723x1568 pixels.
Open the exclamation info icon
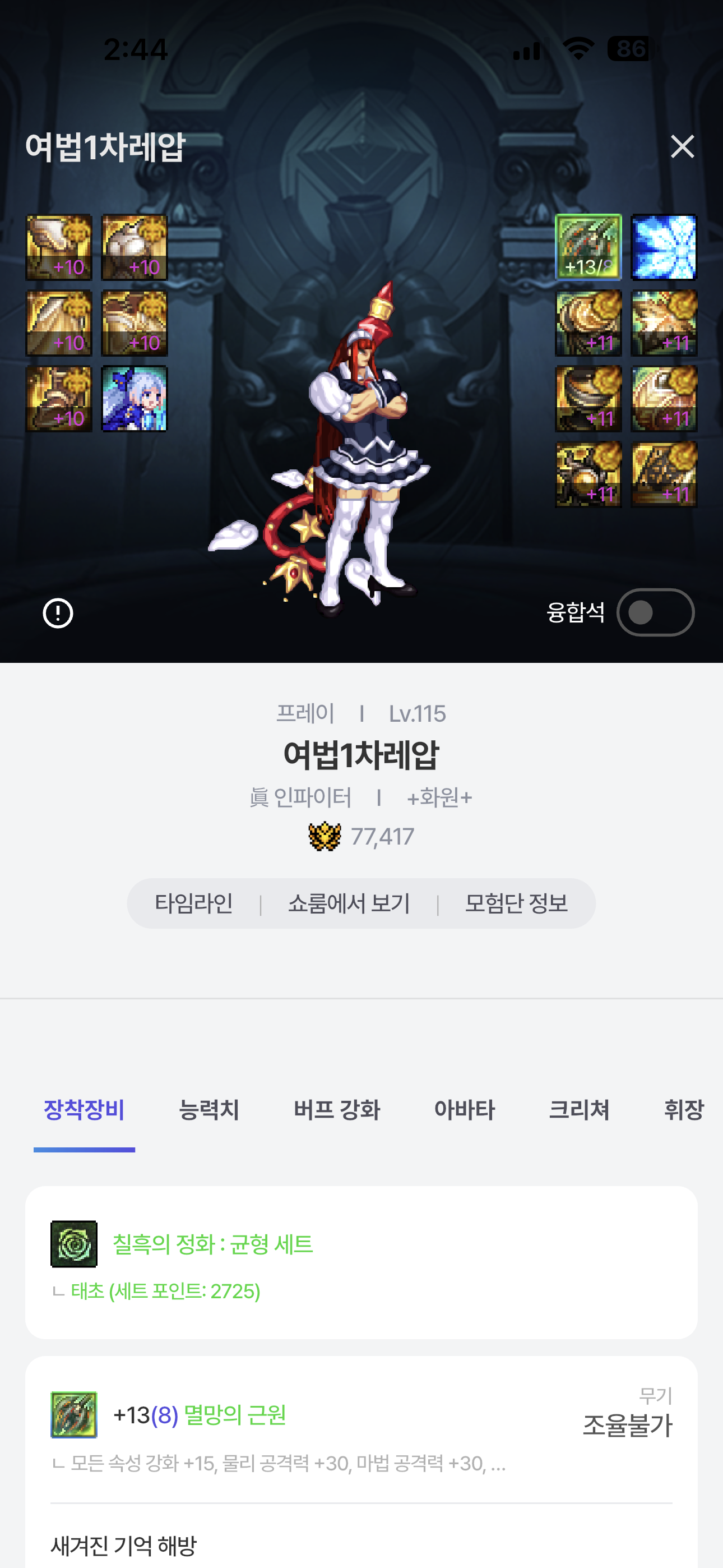pos(58,613)
